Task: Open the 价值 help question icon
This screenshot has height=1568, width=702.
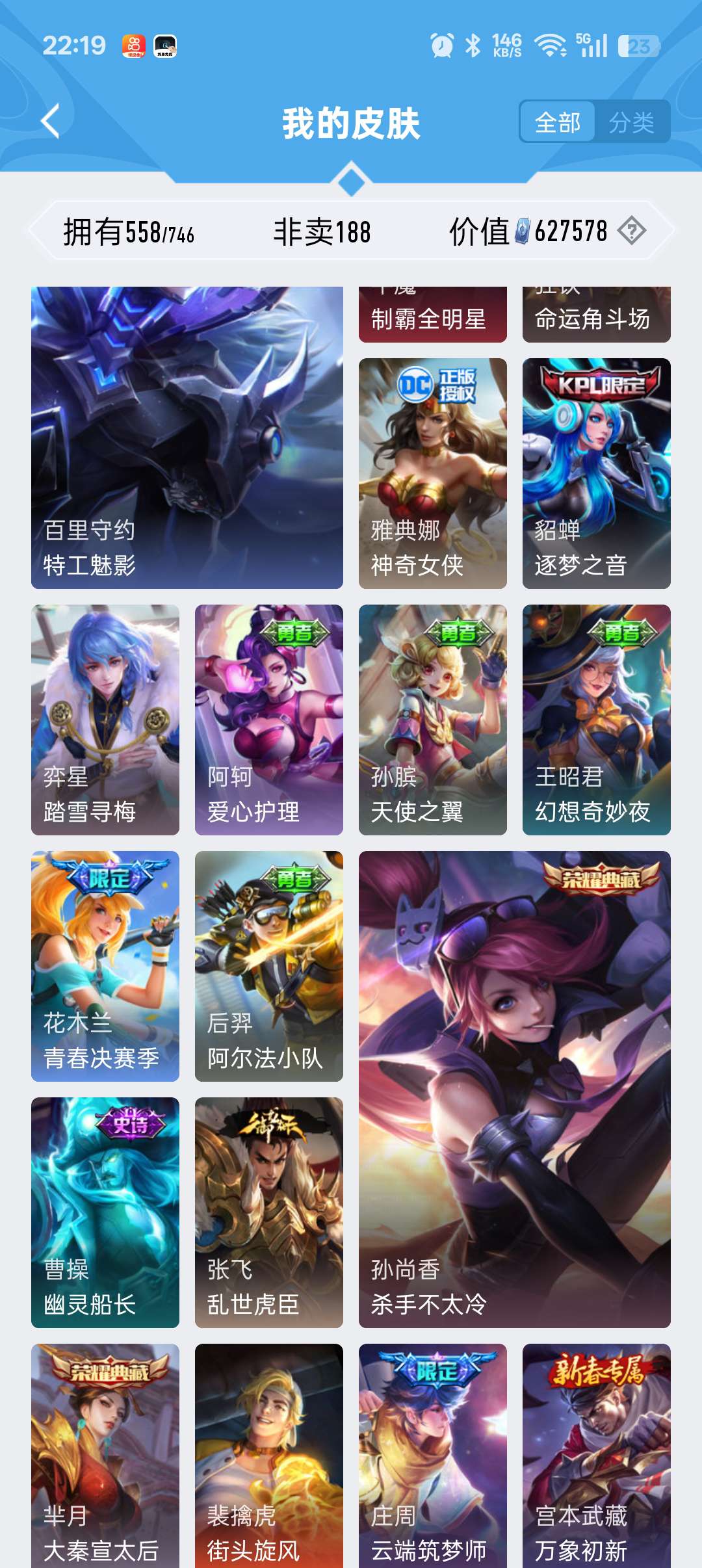Action: 631,231
